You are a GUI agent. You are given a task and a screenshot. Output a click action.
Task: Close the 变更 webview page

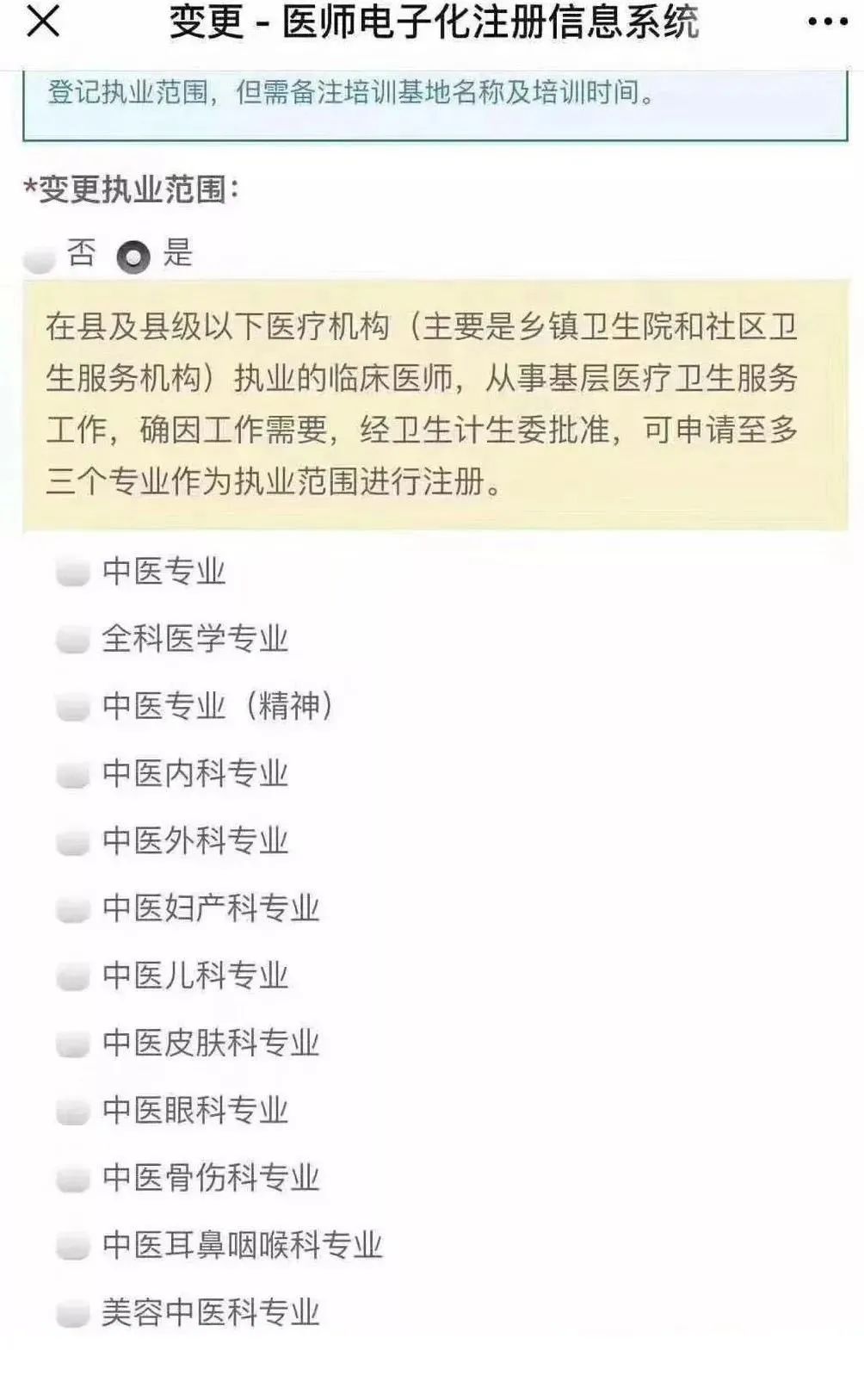coord(43,22)
